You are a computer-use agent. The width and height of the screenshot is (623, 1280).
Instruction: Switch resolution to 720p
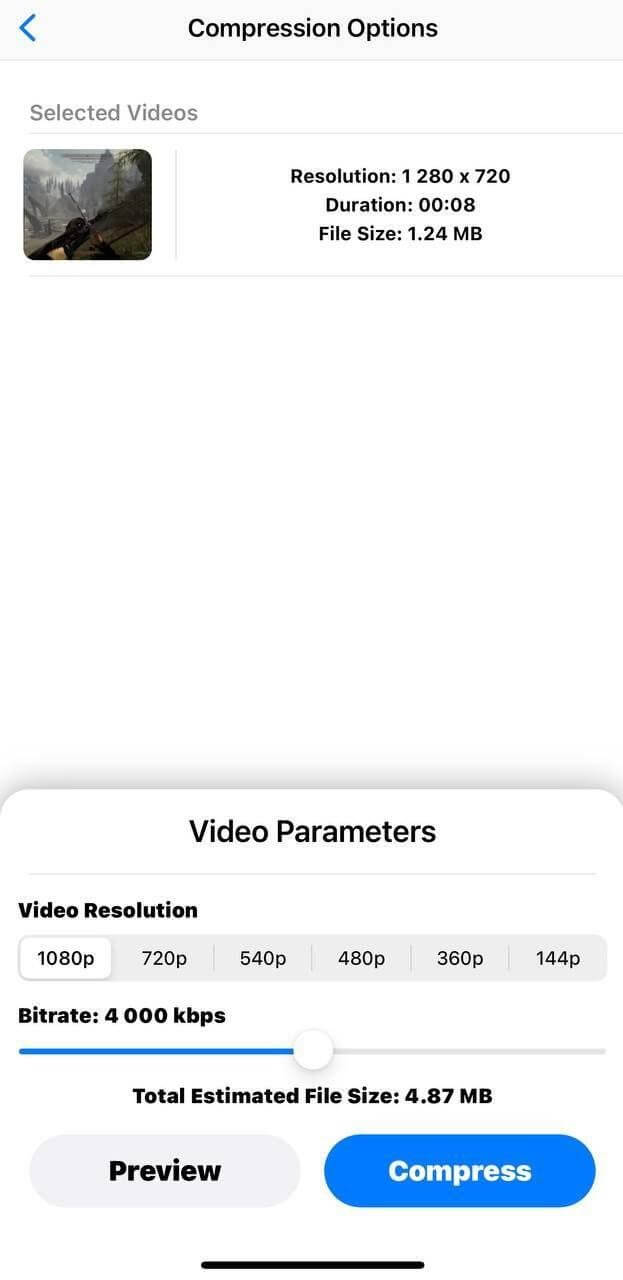pos(164,958)
